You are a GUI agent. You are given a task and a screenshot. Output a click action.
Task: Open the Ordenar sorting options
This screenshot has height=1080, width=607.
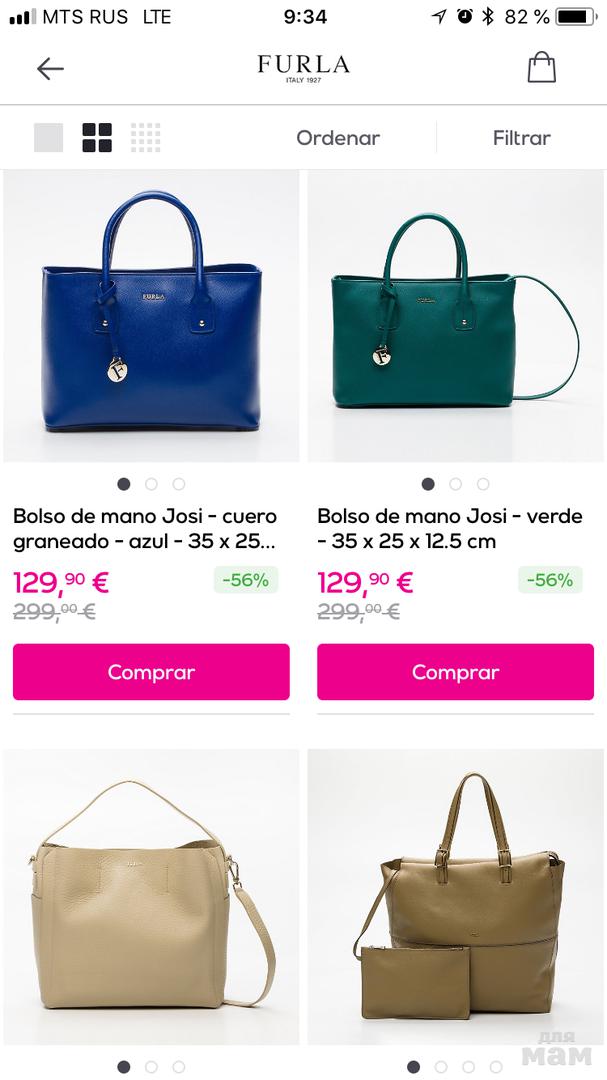coord(338,138)
